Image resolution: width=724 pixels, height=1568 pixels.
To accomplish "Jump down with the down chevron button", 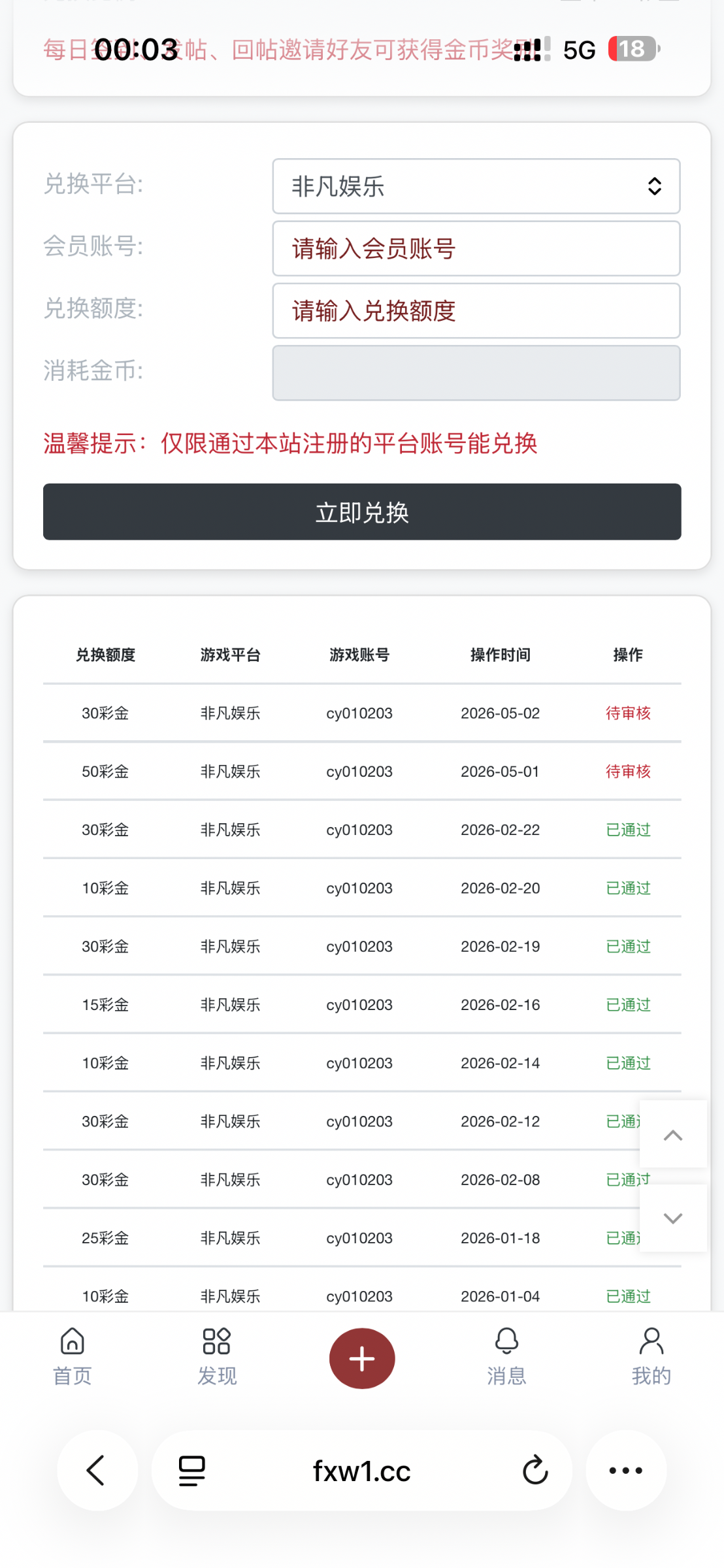I will click(x=673, y=1218).
